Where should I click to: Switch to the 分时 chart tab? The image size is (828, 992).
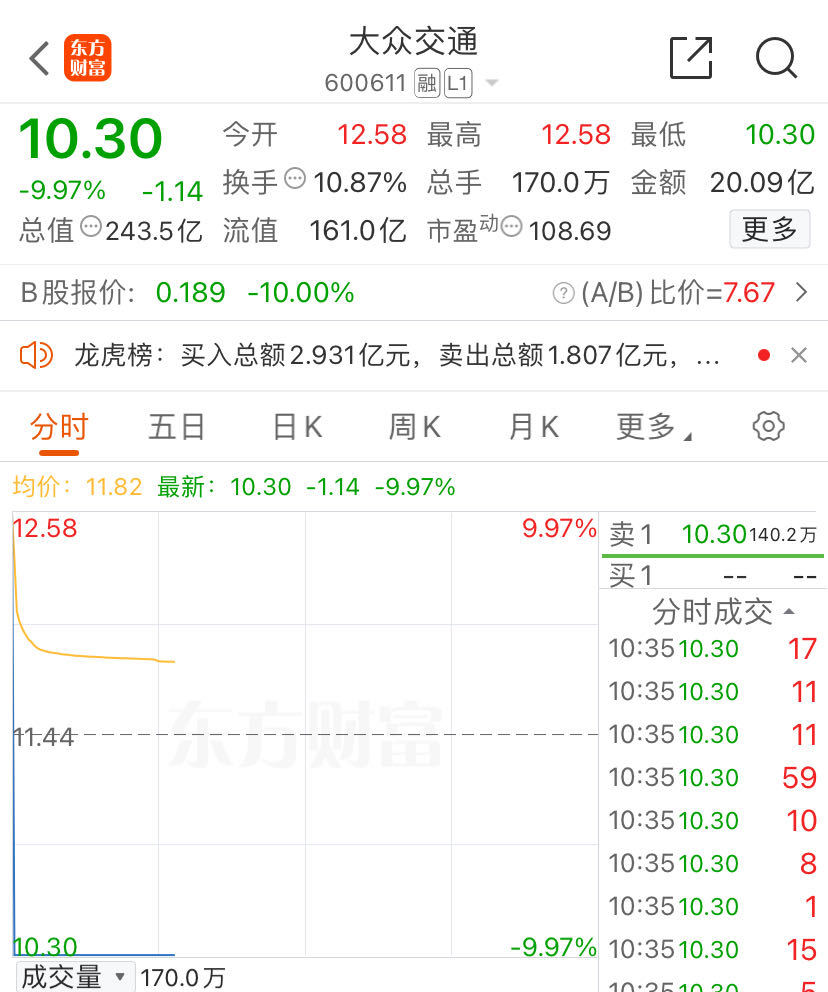click(59, 427)
